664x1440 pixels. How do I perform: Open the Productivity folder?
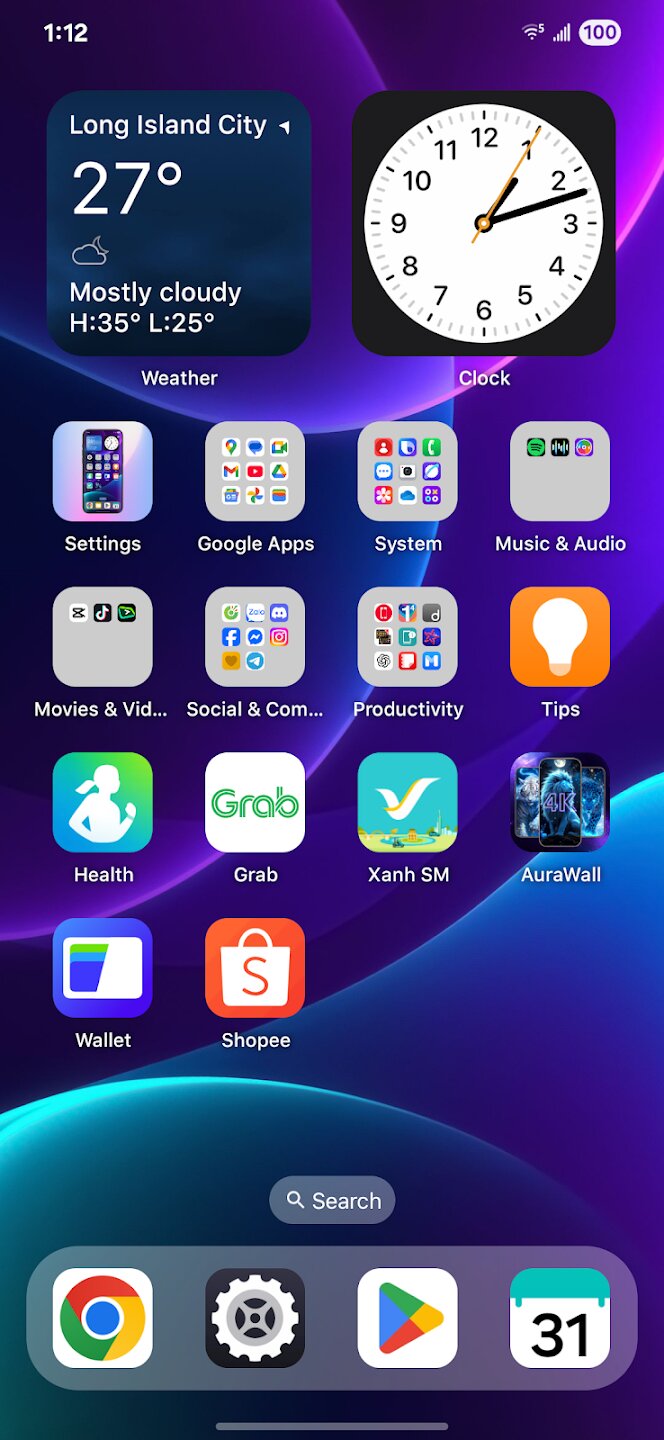pyautogui.click(x=408, y=637)
